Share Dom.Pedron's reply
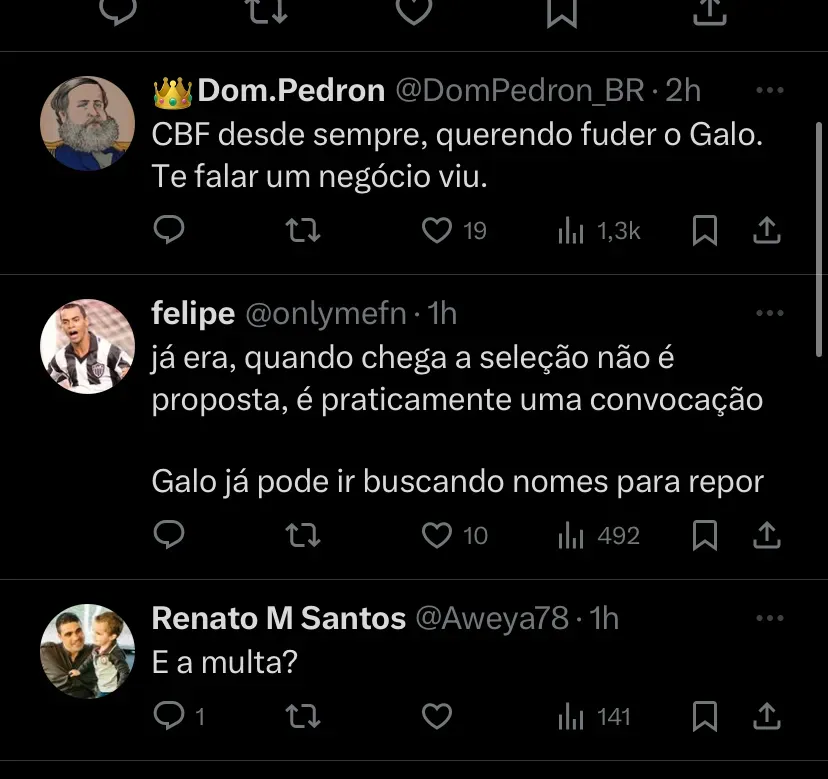Screen dimensions: 828x779 (x=766, y=231)
